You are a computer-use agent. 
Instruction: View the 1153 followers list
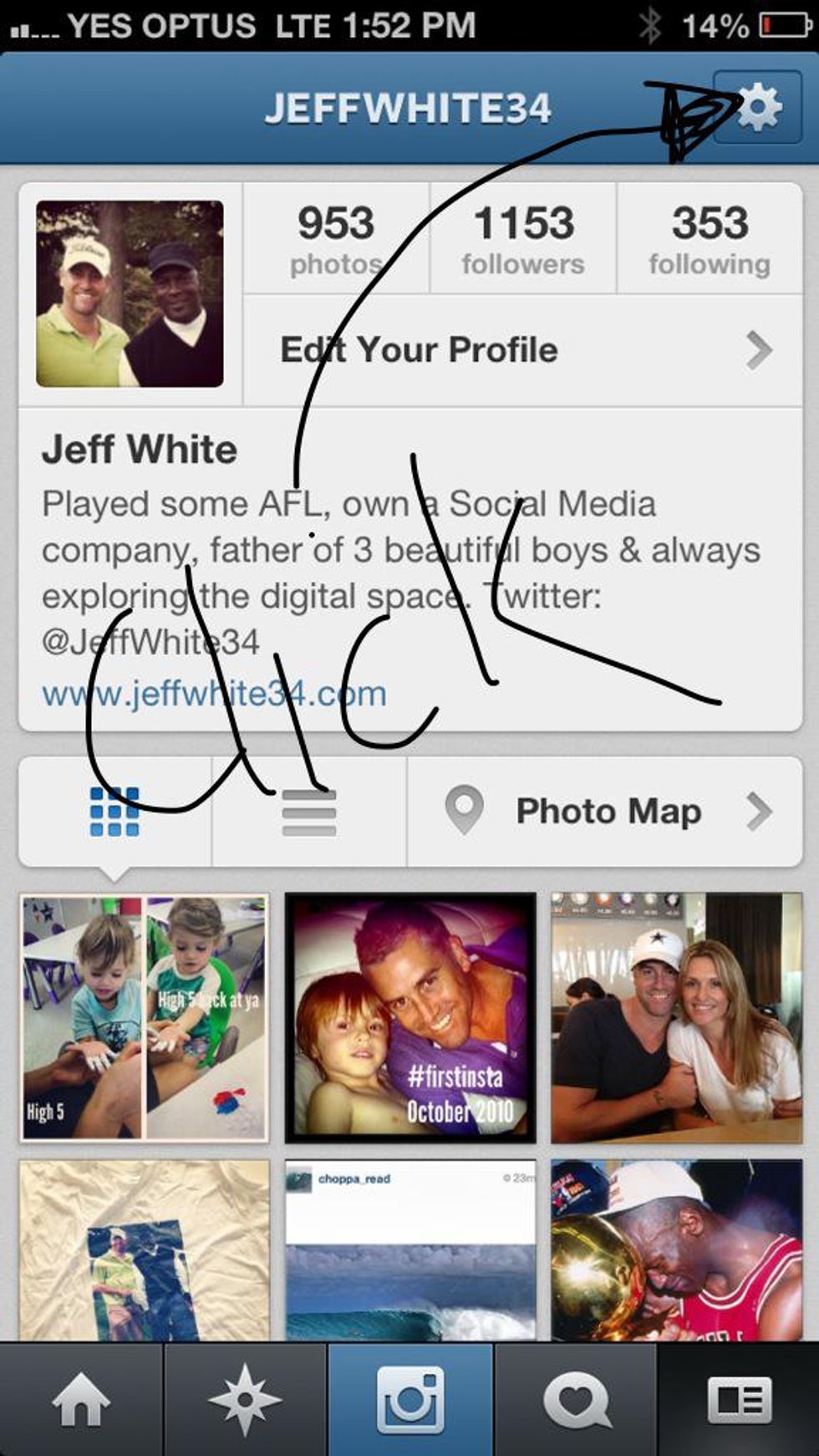point(523,239)
